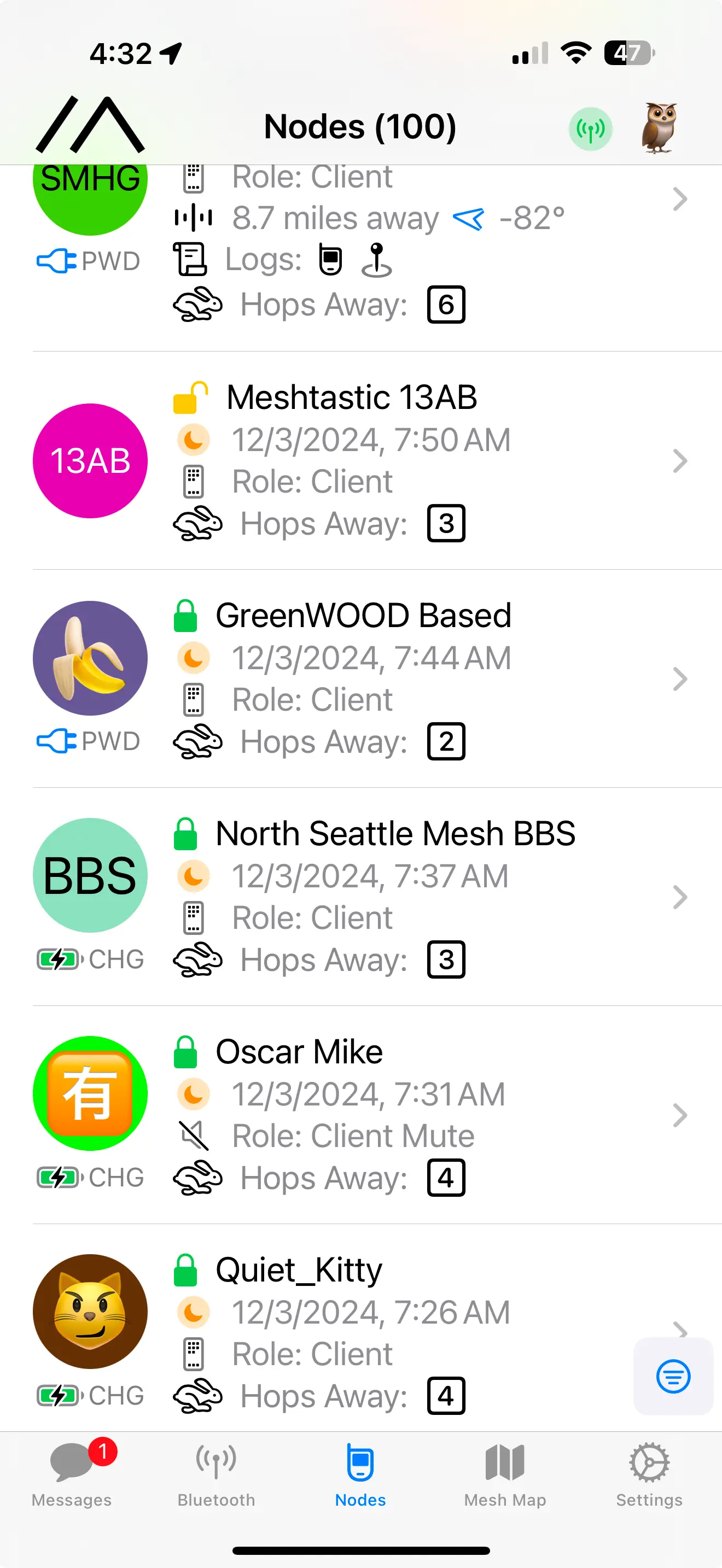Tap the banana avatar of GreenWOOD Based
This screenshot has width=722, height=1568.
[x=90, y=658]
